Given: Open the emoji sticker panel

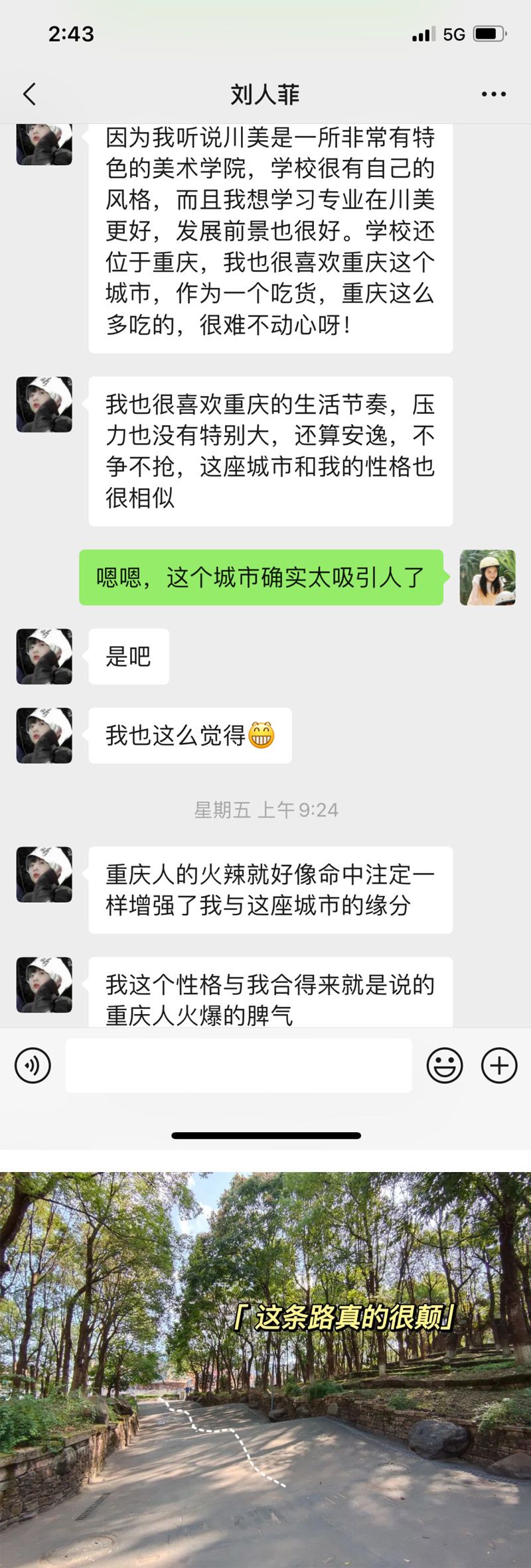Looking at the screenshot, I should point(444,1065).
